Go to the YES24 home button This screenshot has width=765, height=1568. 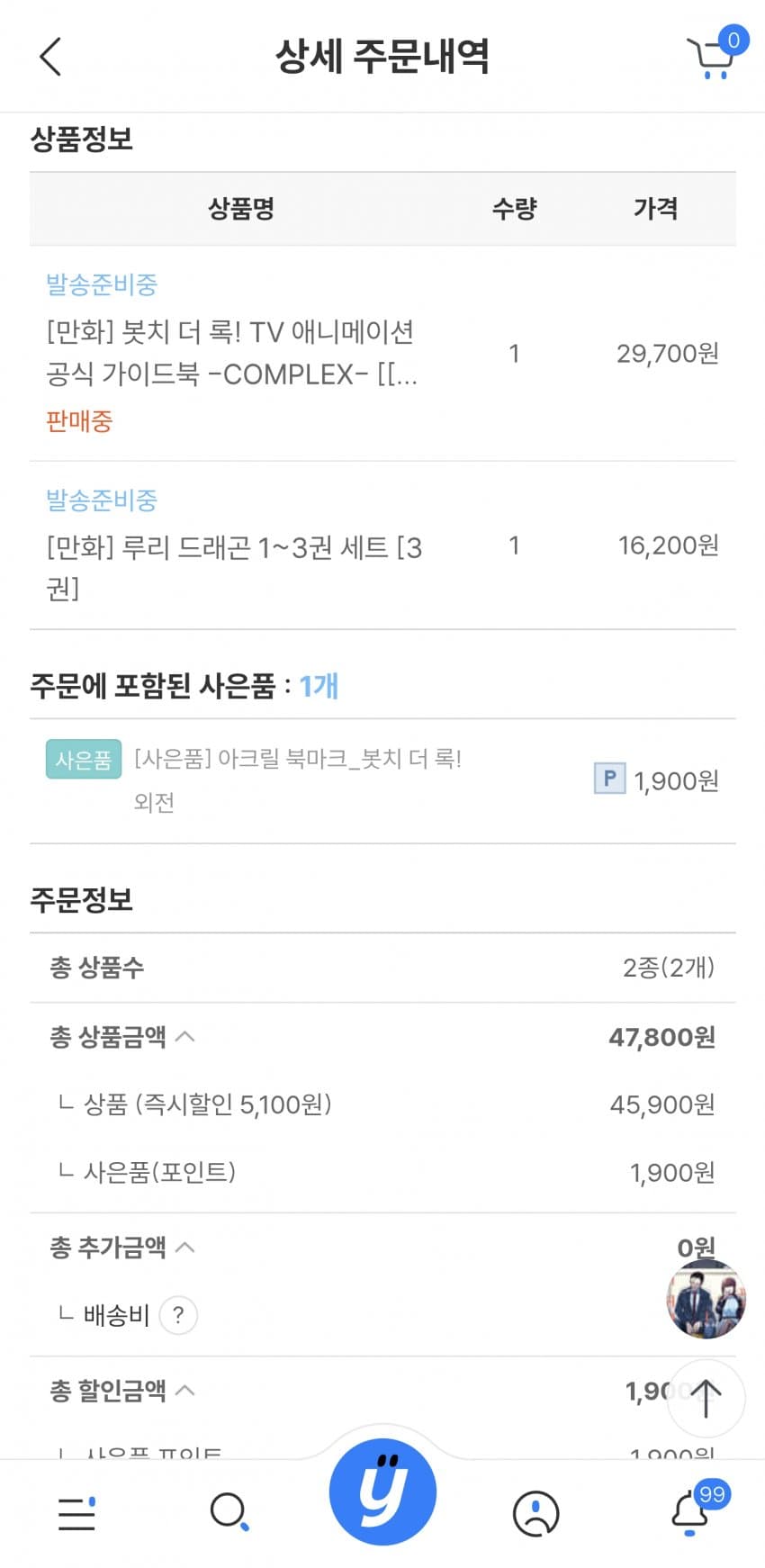coord(382,1492)
